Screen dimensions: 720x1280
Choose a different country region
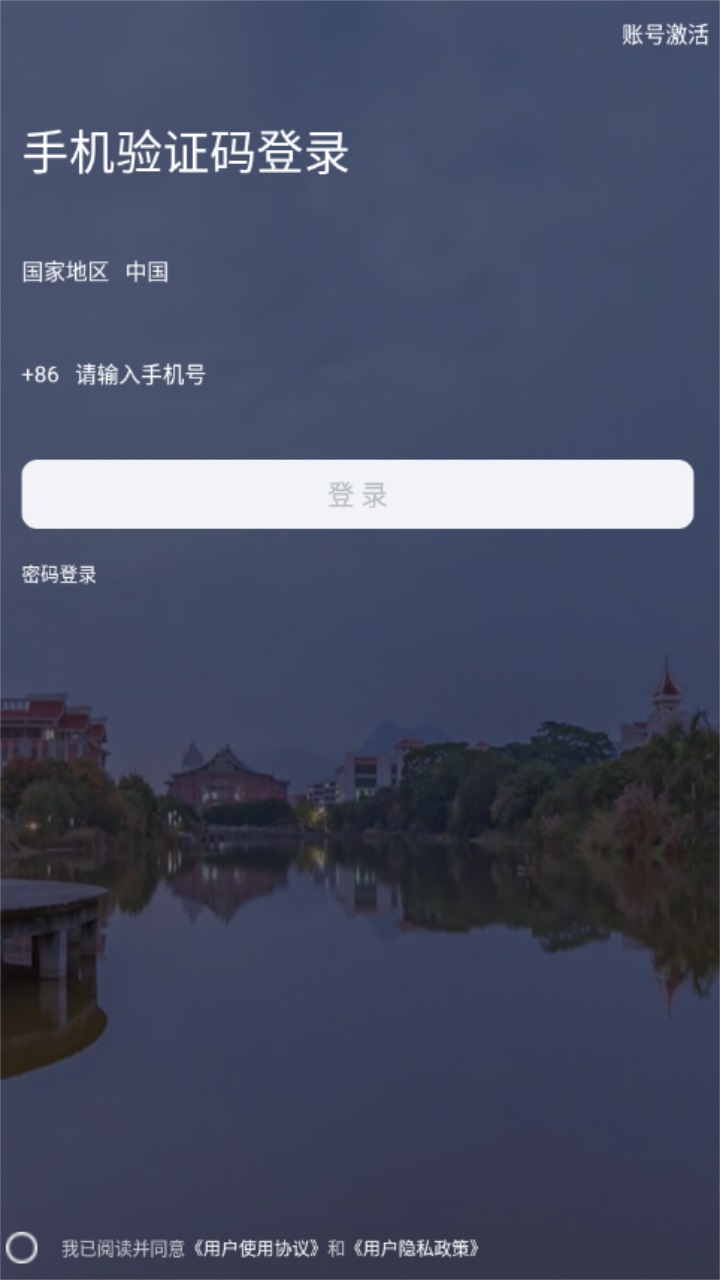coord(150,270)
